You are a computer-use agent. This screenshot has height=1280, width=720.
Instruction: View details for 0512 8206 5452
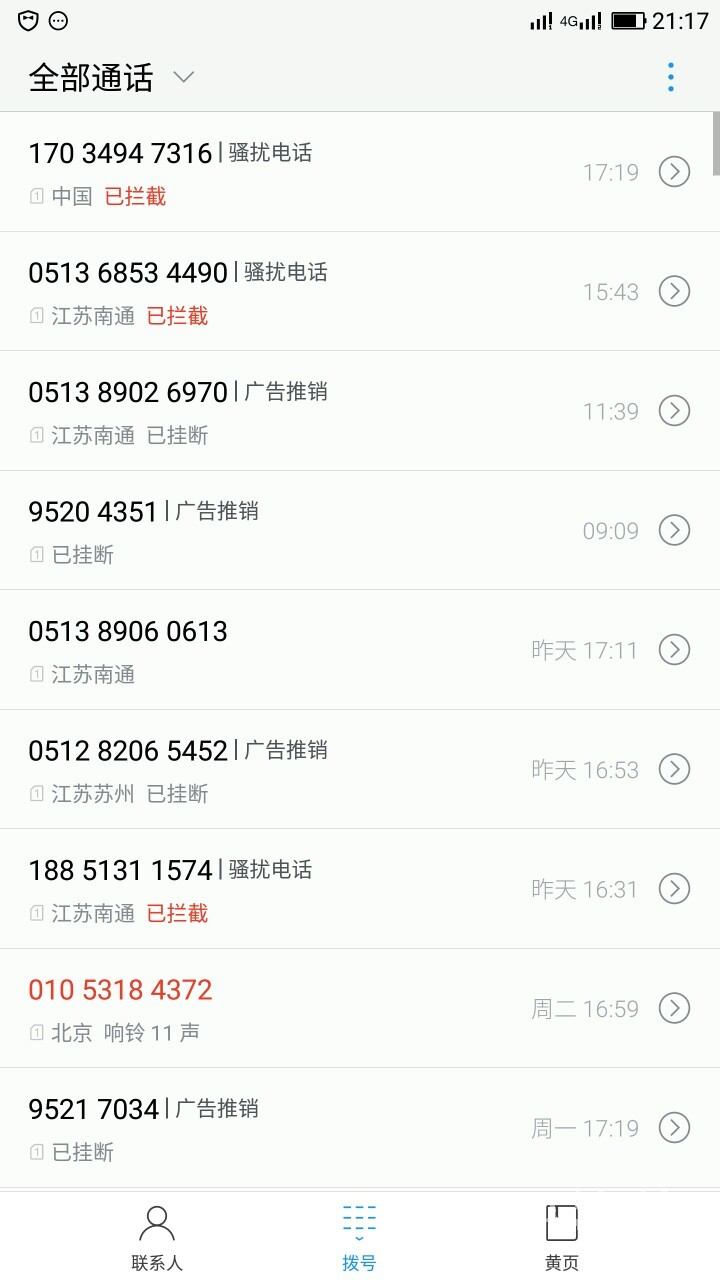pyautogui.click(x=675, y=769)
